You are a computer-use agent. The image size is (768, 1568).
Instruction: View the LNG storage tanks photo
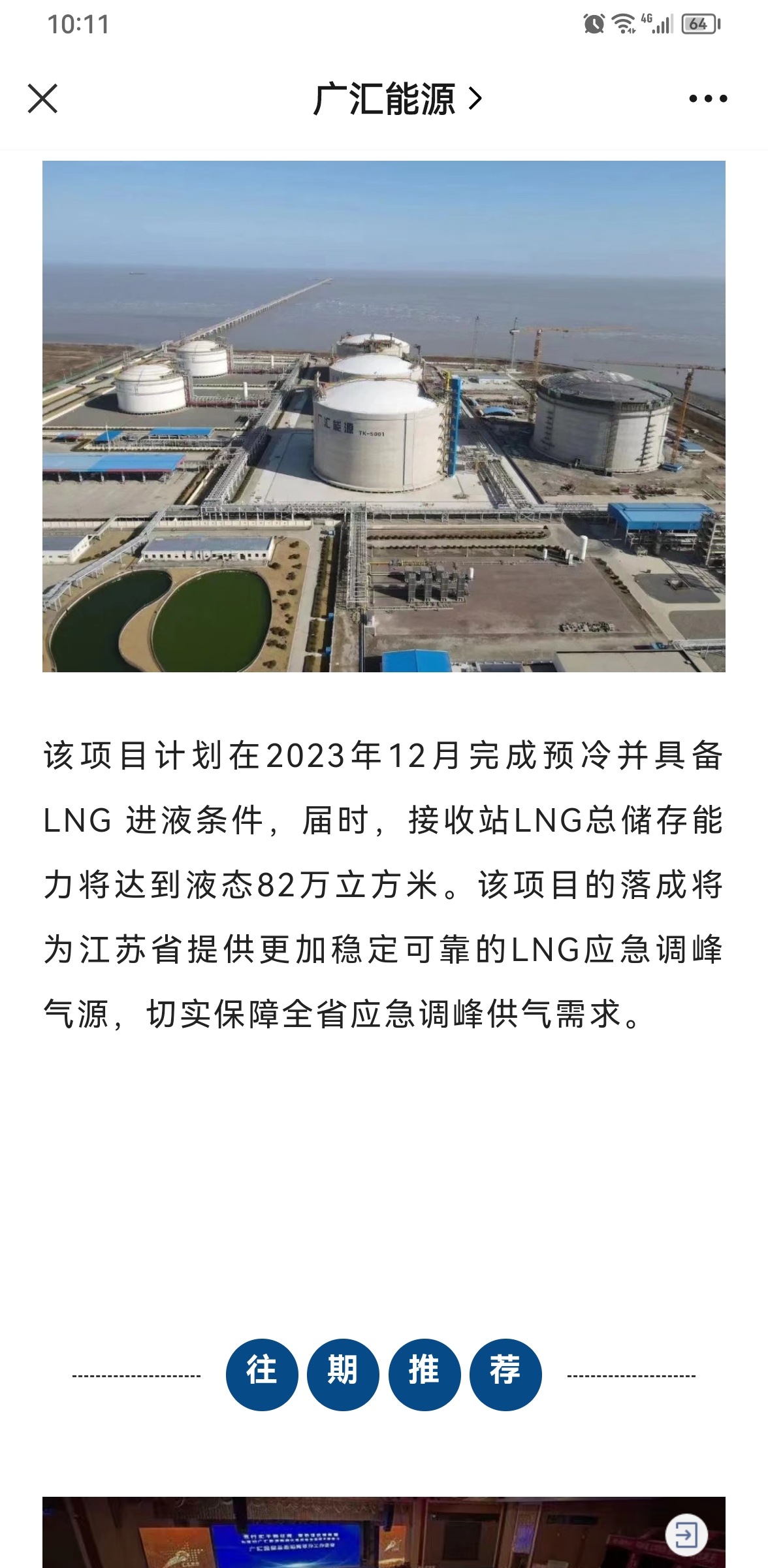(384, 418)
